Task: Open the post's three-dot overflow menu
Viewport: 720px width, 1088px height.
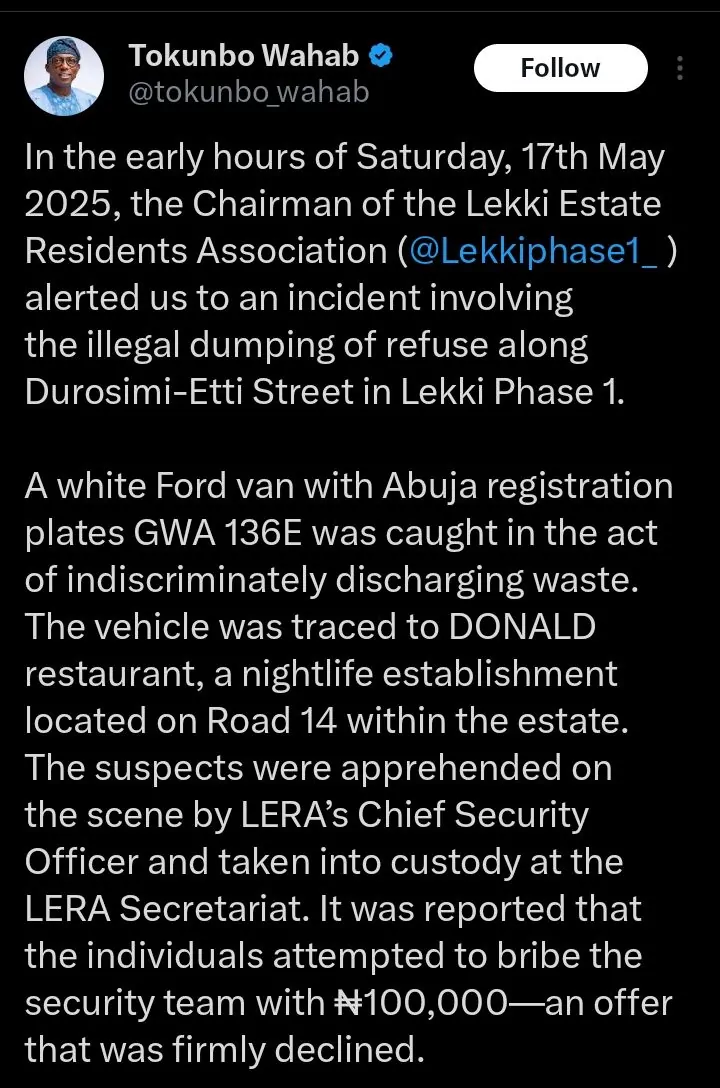Action: pyautogui.click(x=680, y=69)
